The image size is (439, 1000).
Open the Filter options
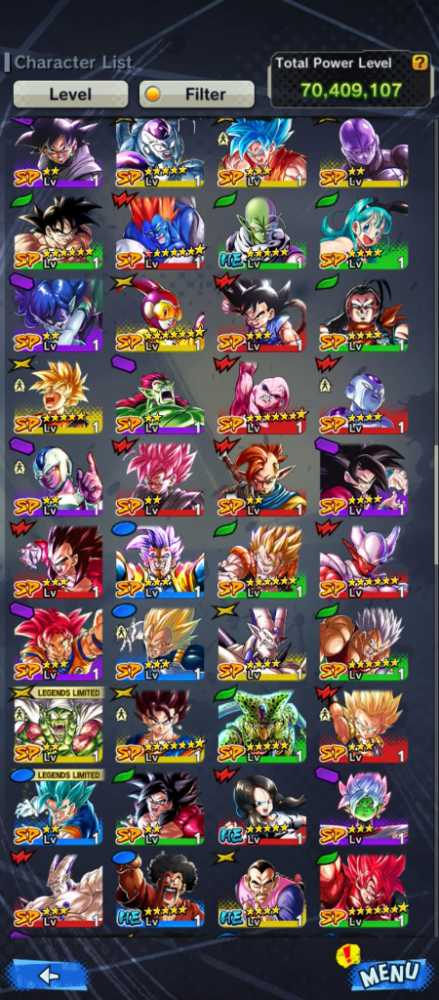197,94
